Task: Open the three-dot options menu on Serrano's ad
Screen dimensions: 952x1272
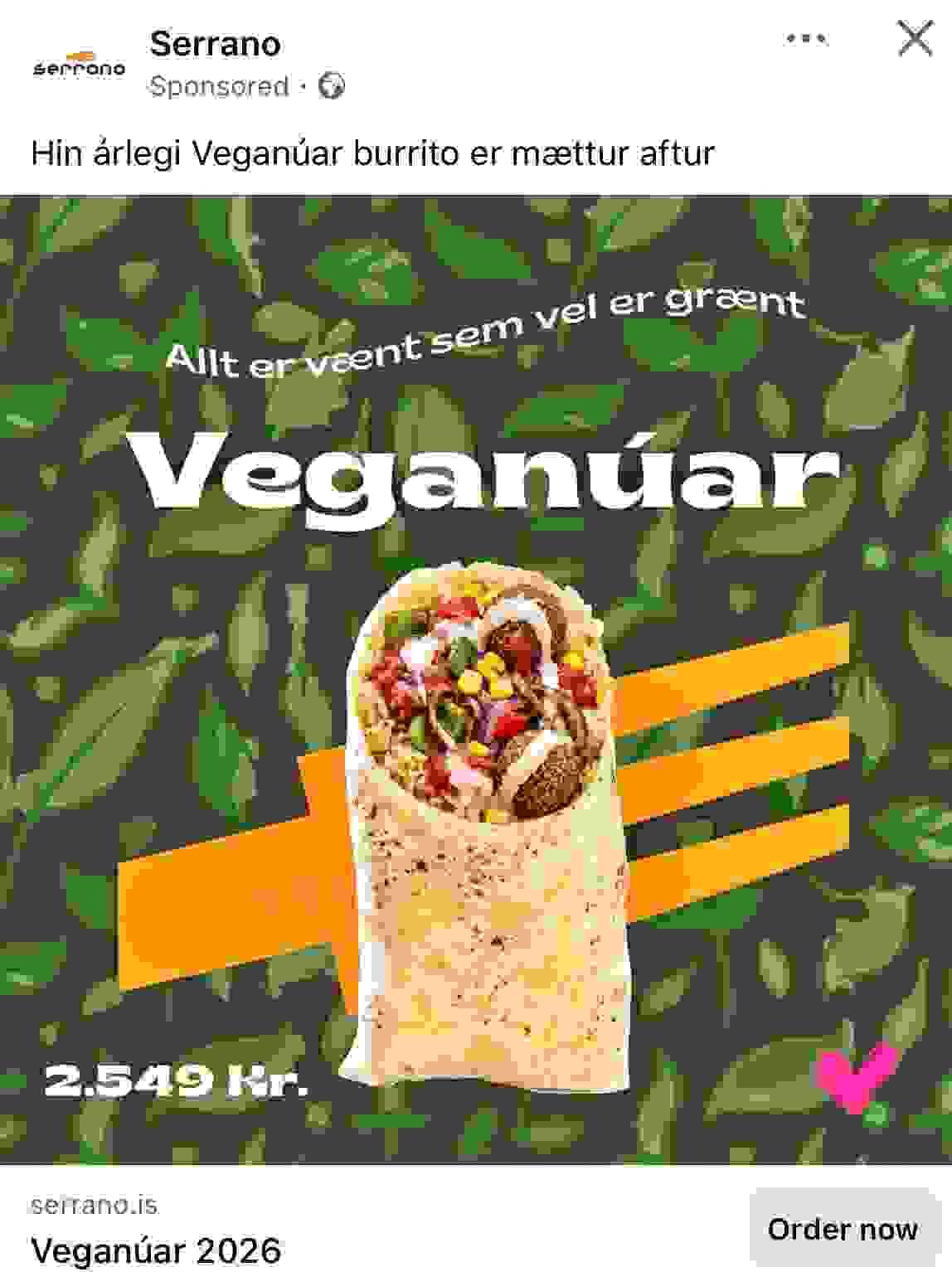Action: (x=805, y=38)
